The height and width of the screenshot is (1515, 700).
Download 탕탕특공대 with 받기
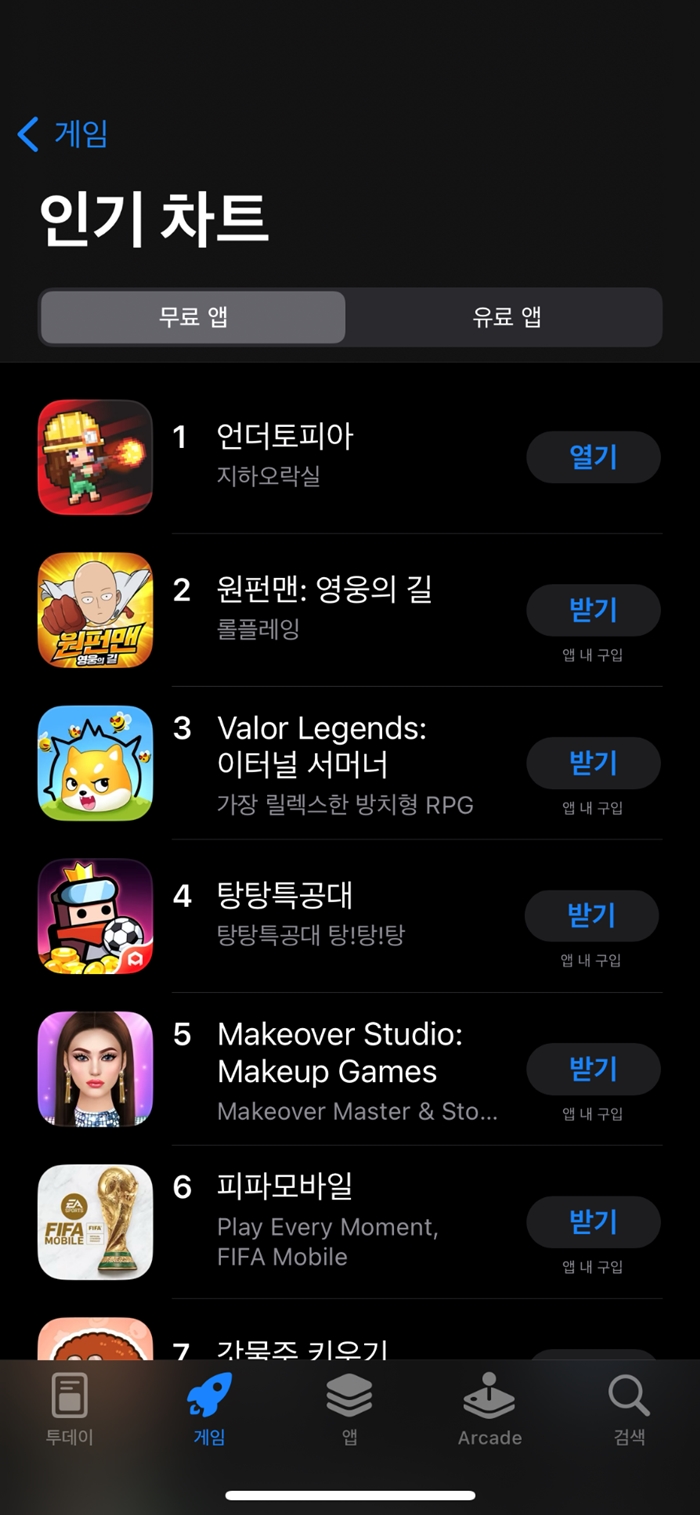coord(591,916)
